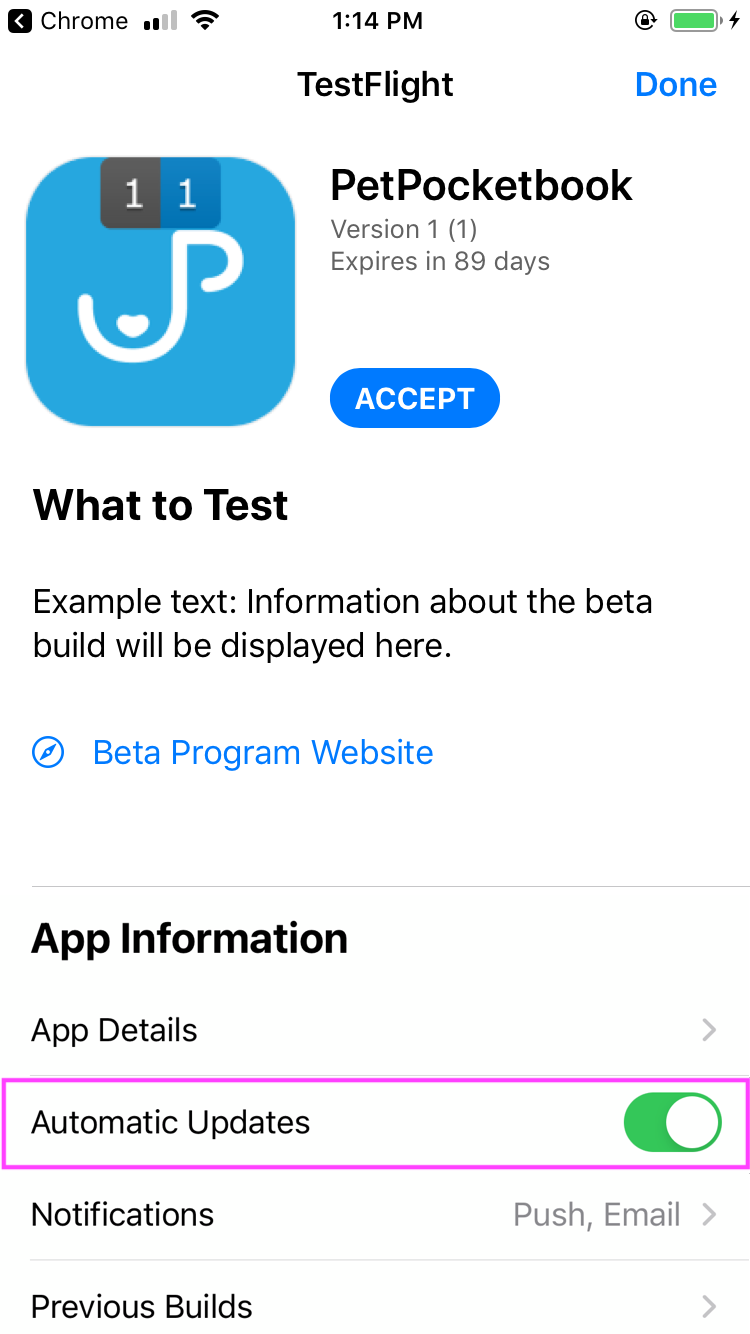Open App Details row
Viewport: 750px width, 1334px height.
(375, 1030)
